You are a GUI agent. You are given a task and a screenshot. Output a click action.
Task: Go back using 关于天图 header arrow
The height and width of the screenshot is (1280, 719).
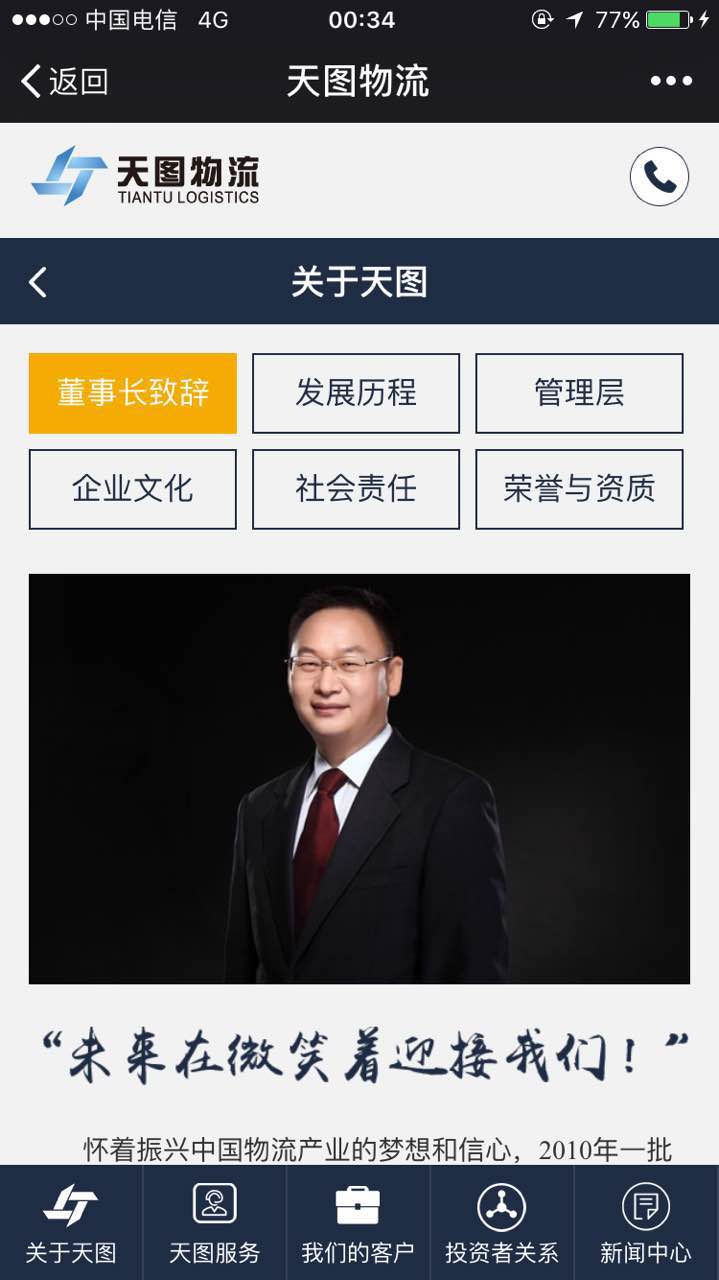tap(38, 282)
